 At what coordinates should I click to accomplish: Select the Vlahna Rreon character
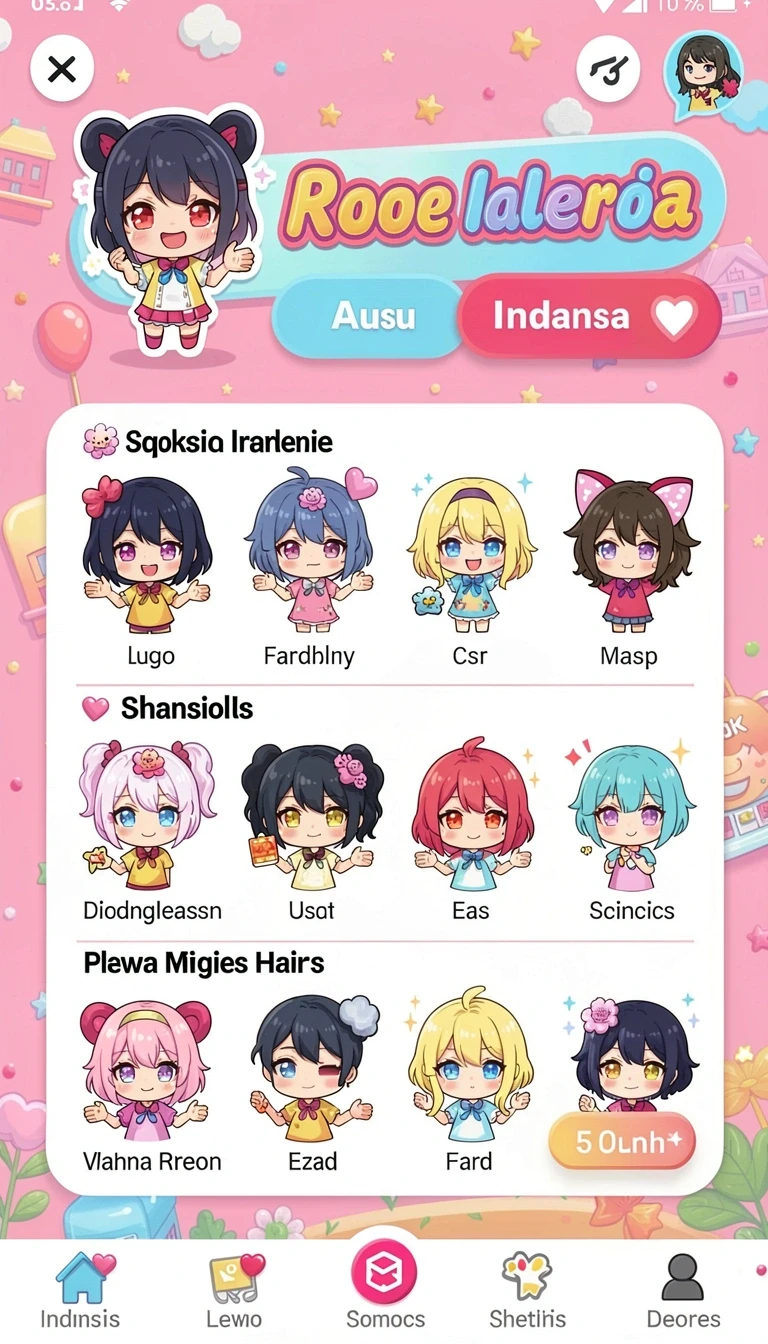point(152,1084)
